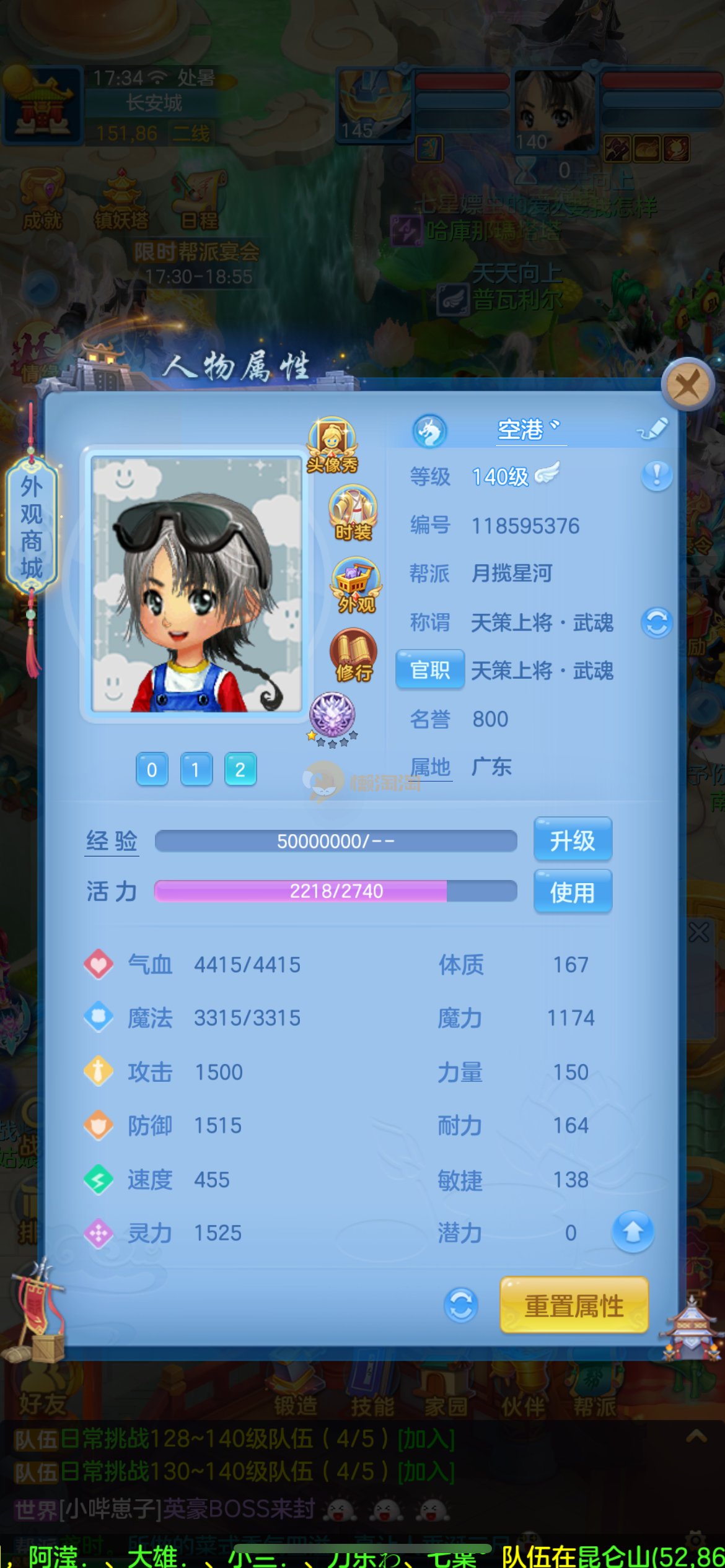725x1568 pixels.
Task: Open the 外观商城 appearance mall side tab
Action: click(x=32, y=526)
